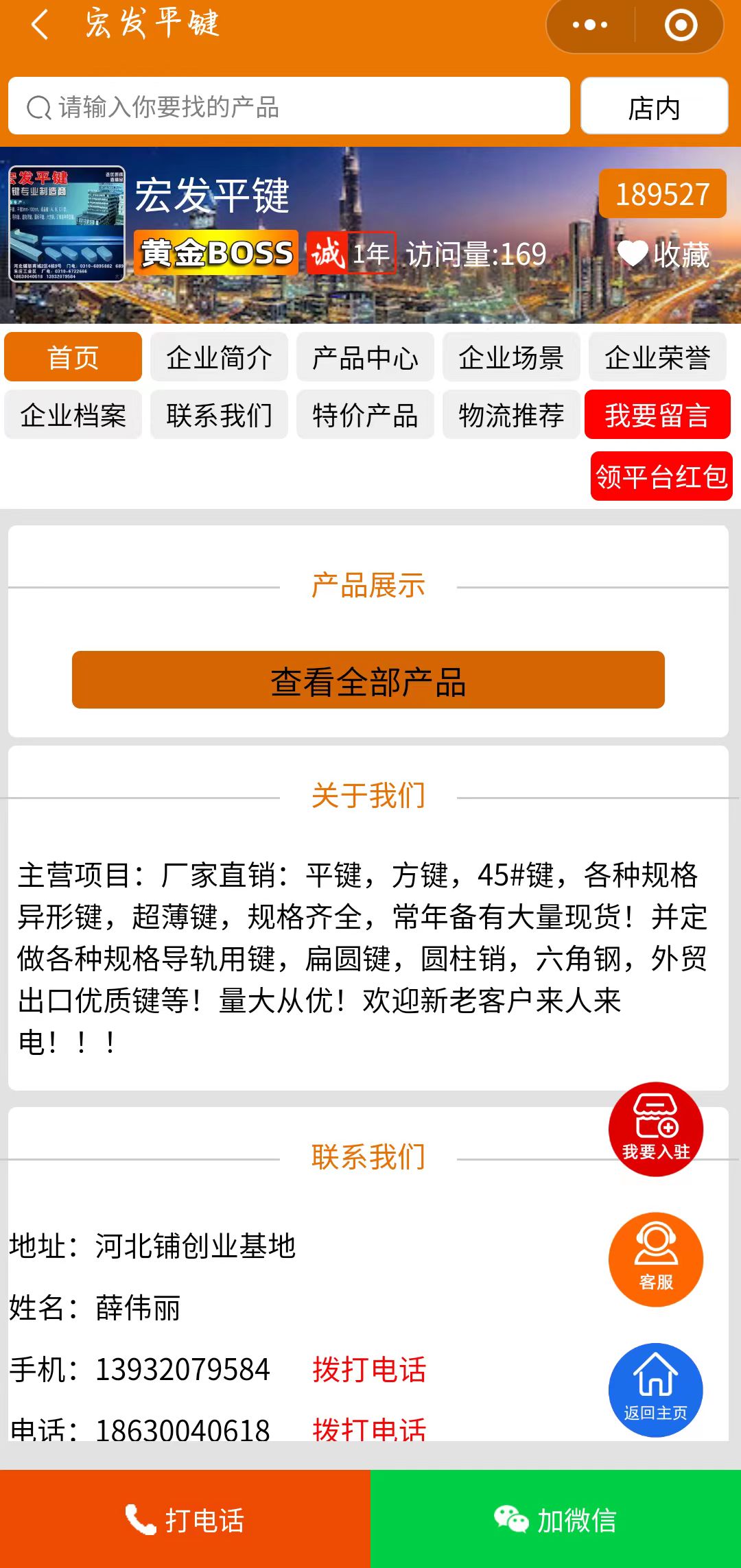Viewport: 741px width, 1568px height.
Task: Select the 企业场景 tab
Action: pos(511,357)
